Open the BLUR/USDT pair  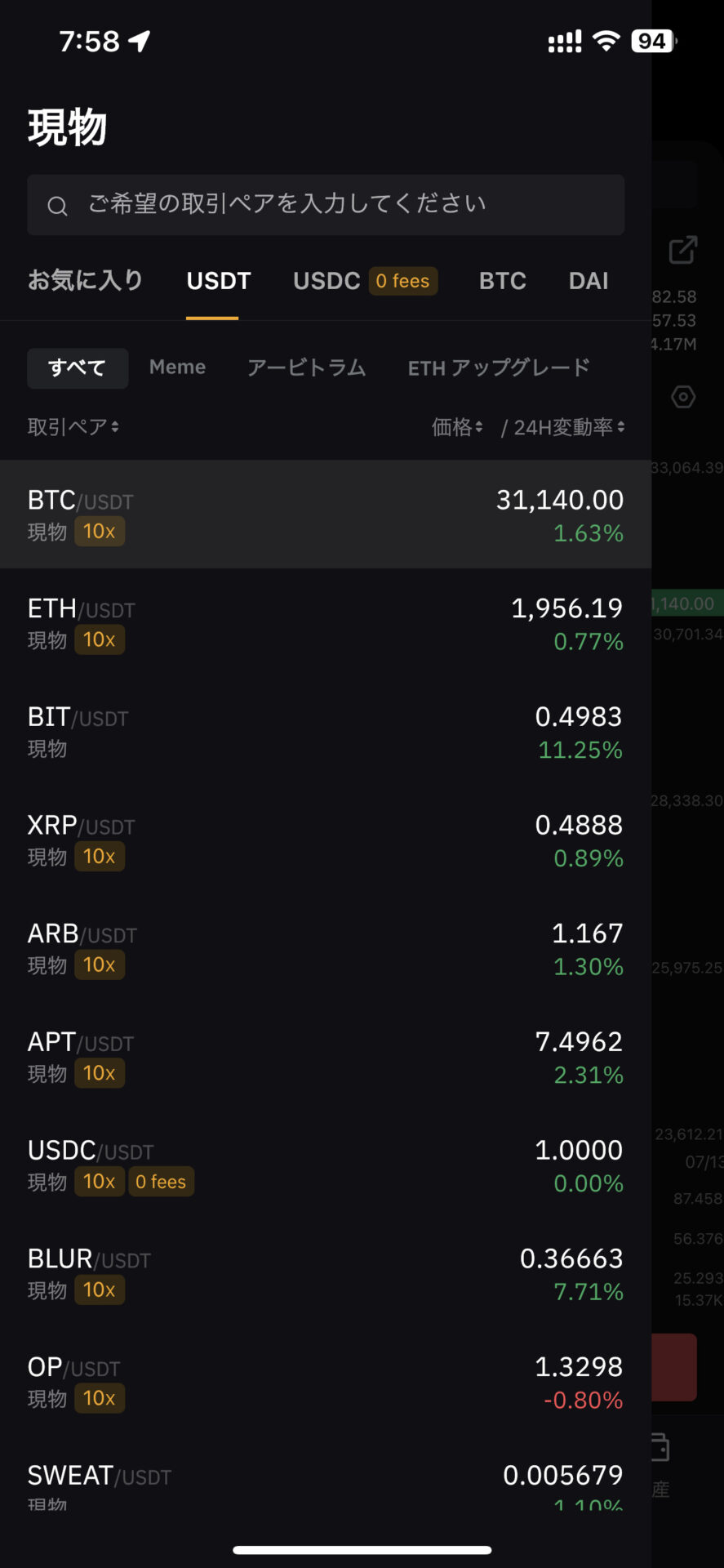tap(326, 1274)
